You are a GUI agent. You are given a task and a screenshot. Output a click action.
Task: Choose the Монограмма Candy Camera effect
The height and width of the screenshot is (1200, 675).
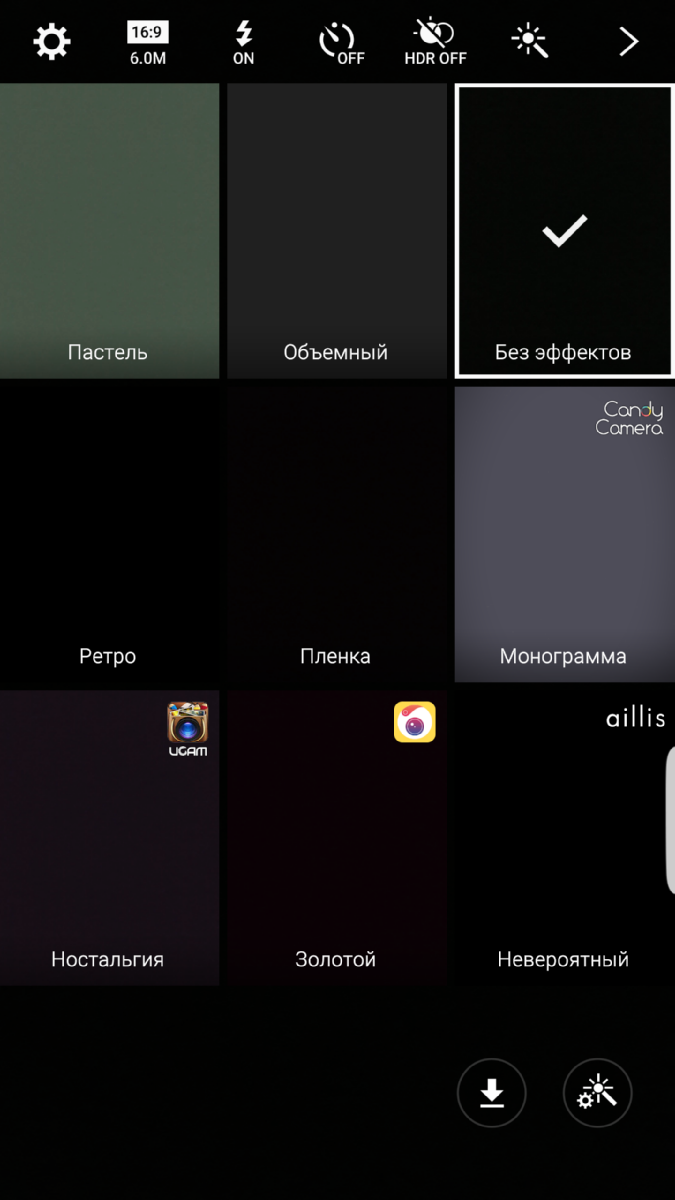563,534
